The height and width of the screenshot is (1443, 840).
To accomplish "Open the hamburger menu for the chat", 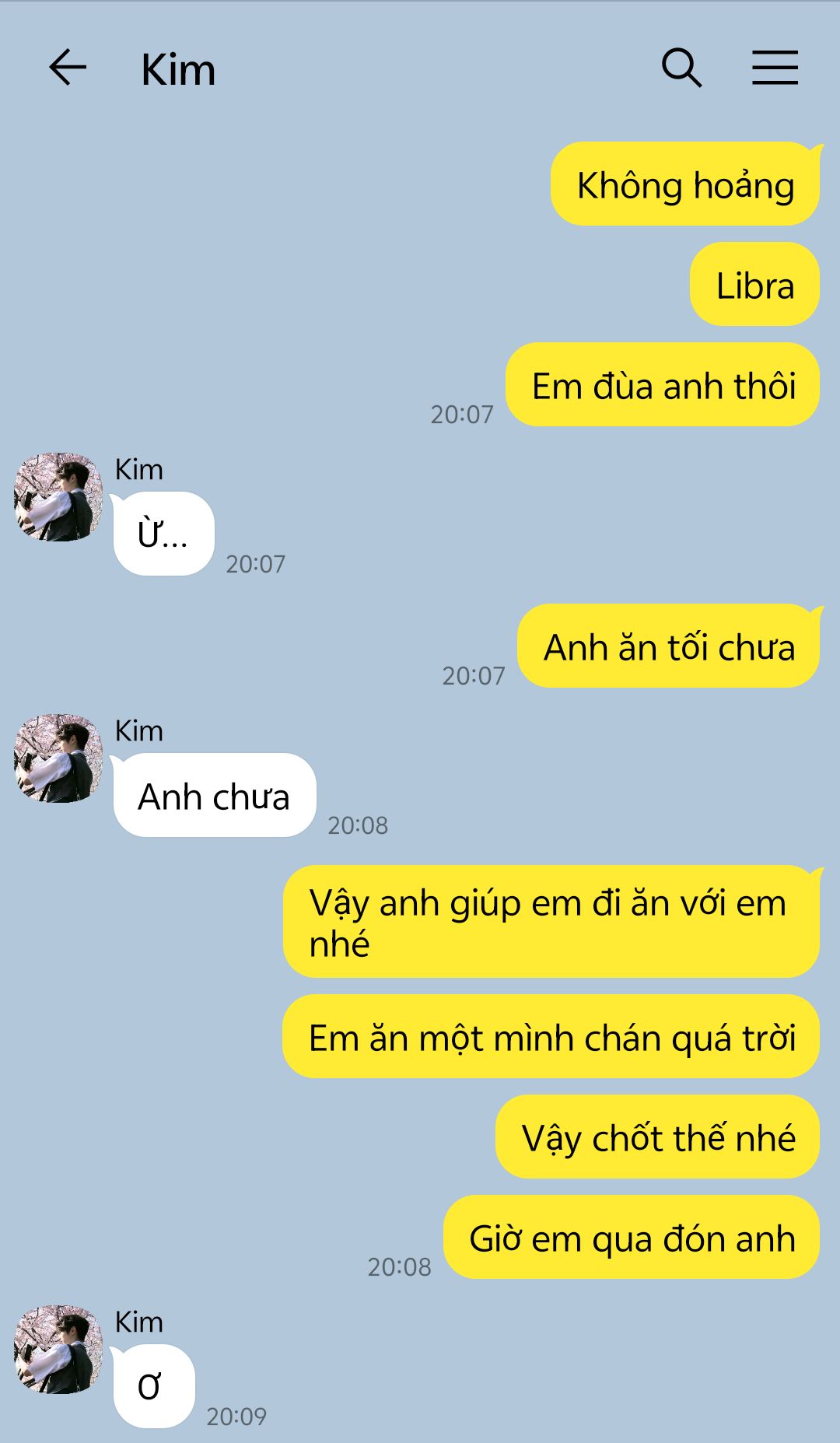I will point(775,67).
